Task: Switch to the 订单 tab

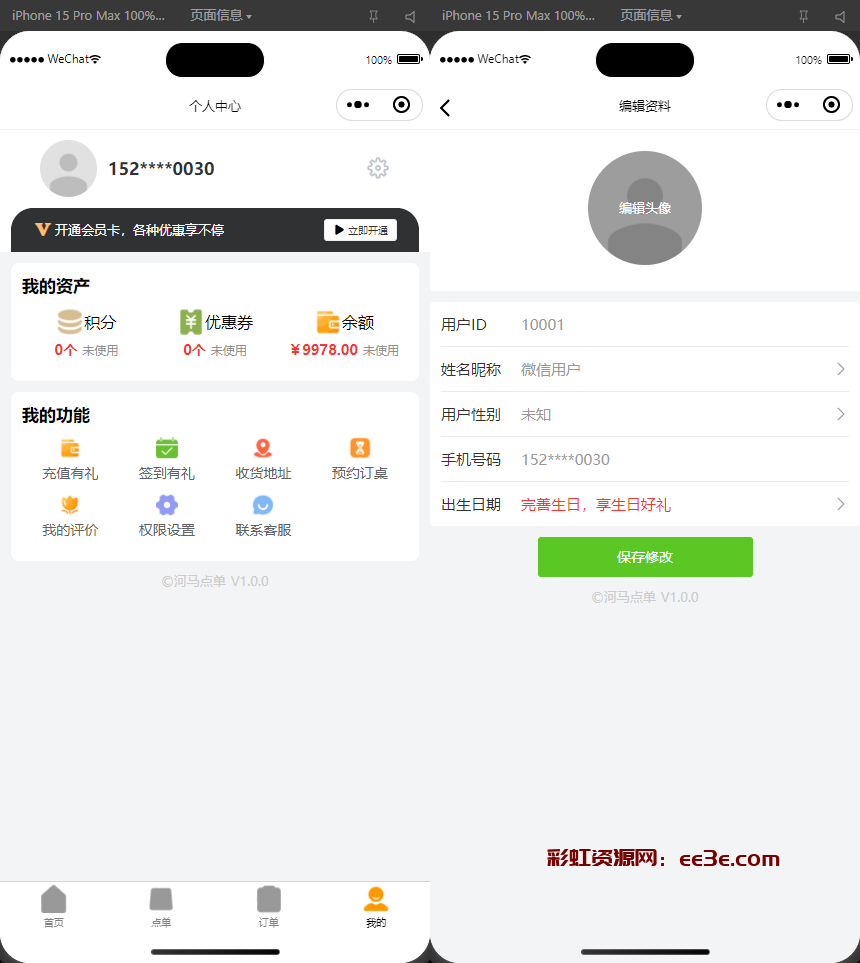Action: click(x=268, y=907)
